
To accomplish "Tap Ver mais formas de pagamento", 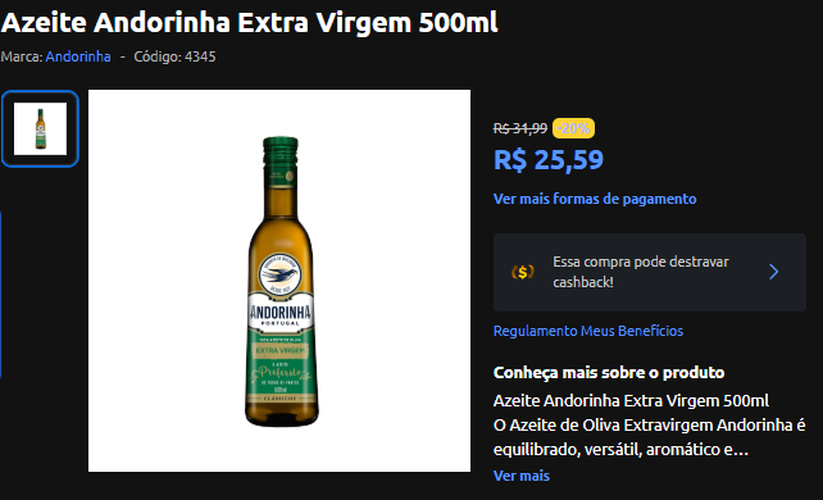I will (x=595, y=199).
